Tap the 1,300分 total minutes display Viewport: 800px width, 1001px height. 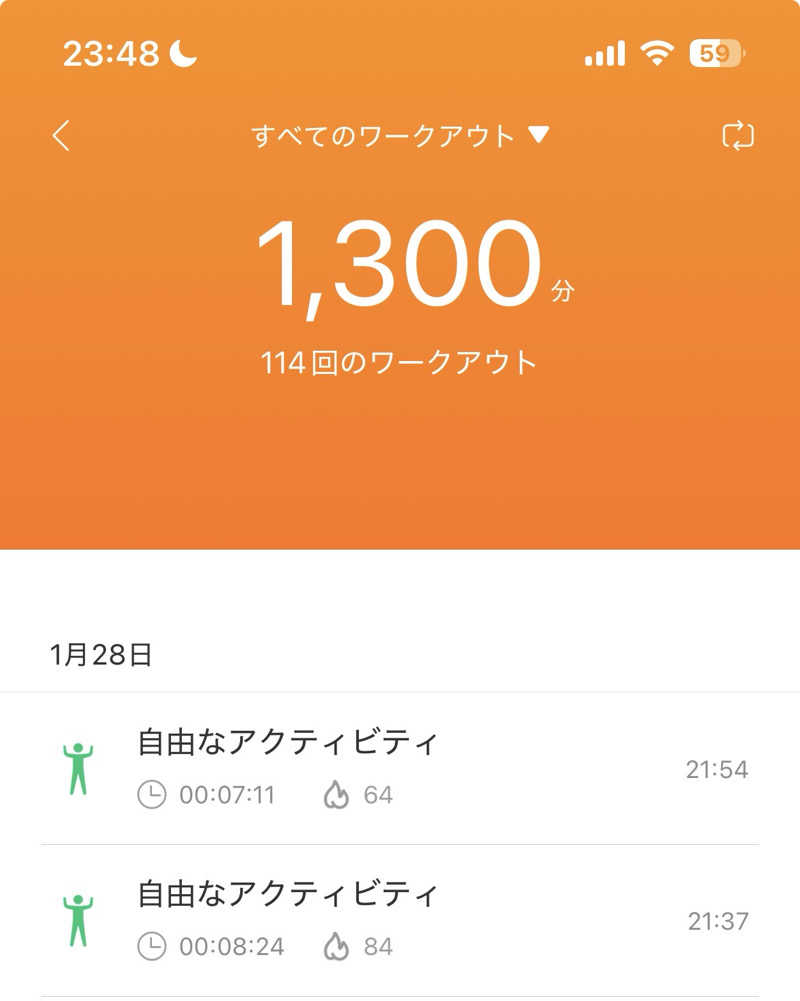point(400,264)
